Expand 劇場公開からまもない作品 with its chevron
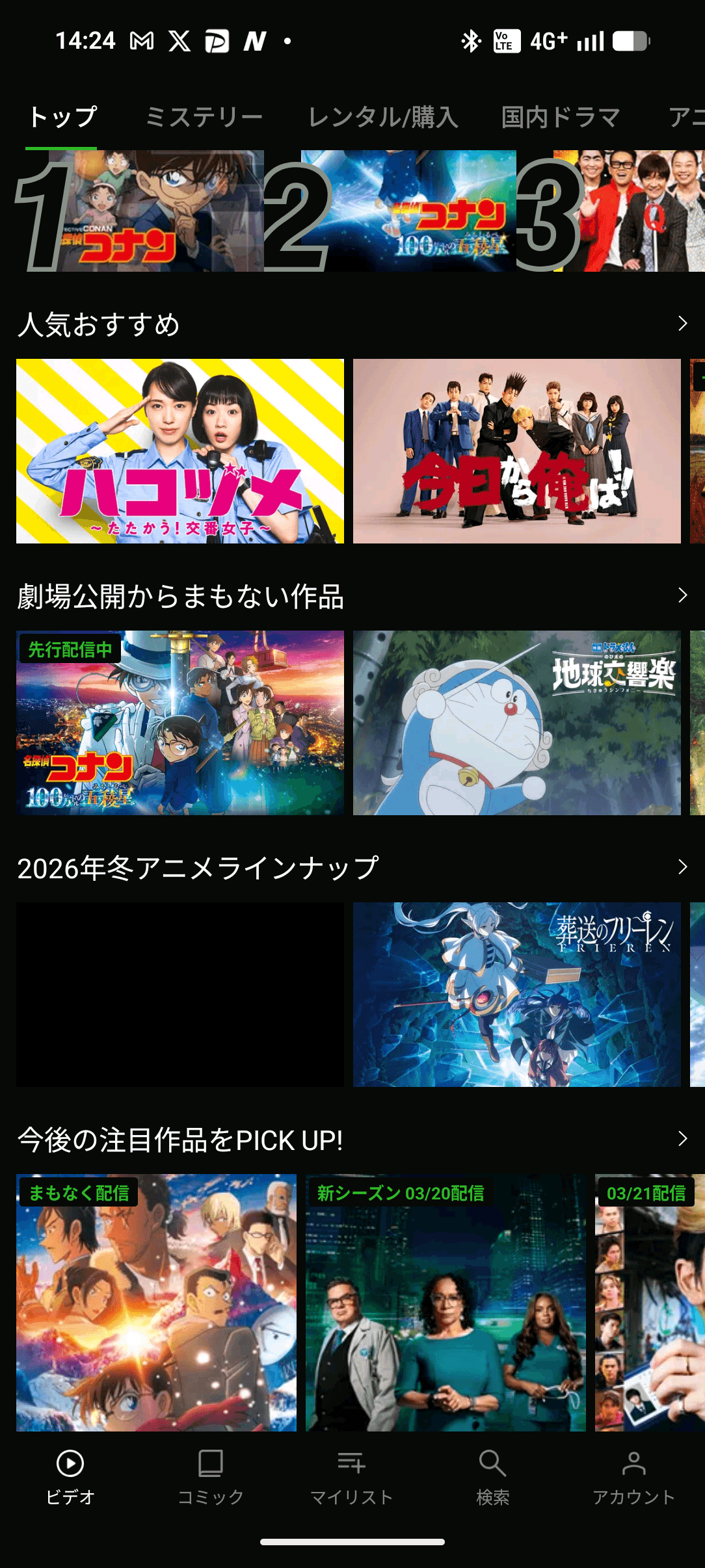The width and height of the screenshot is (705, 1568). tap(682, 594)
